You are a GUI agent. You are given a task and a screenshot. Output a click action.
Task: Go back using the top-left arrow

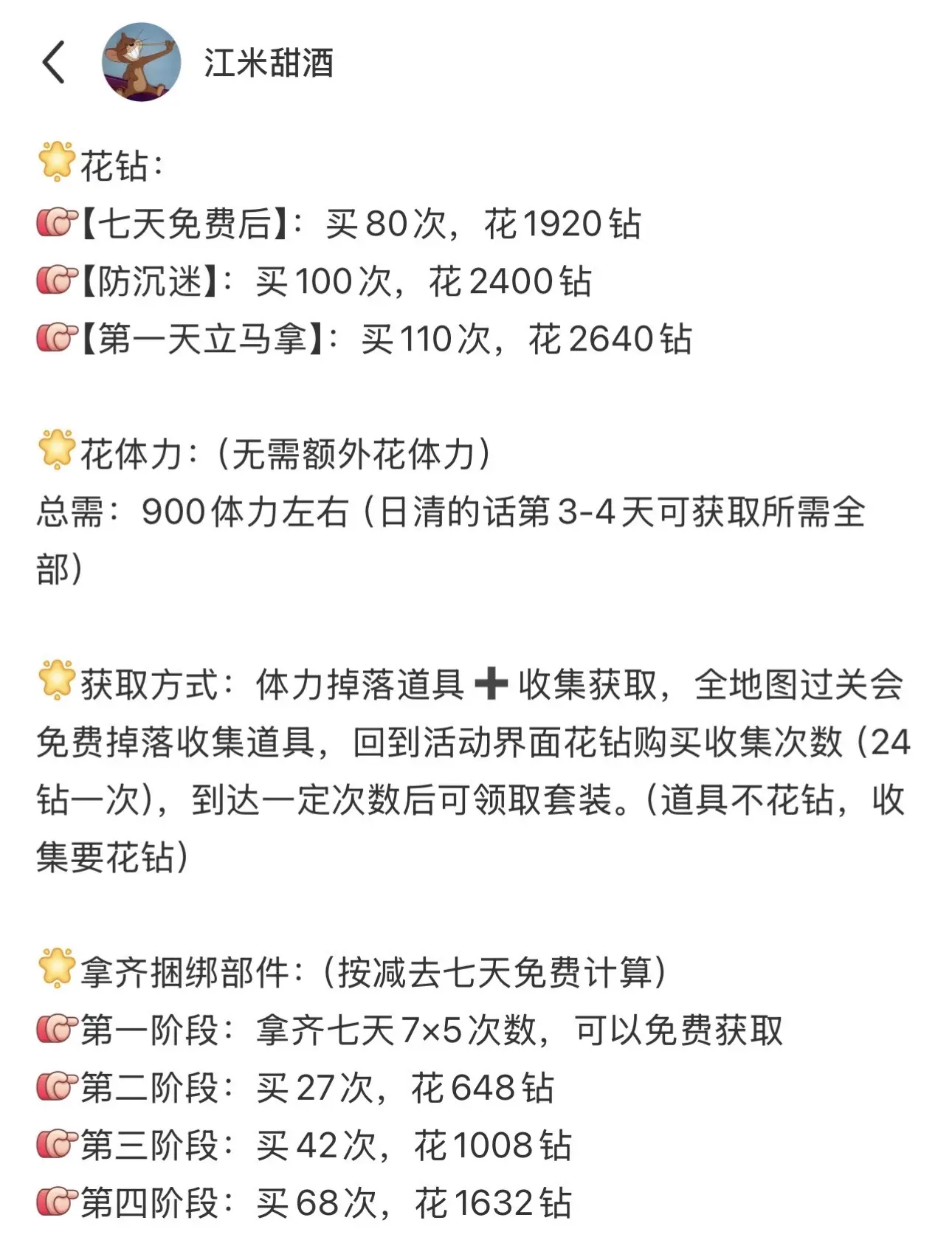click(53, 62)
